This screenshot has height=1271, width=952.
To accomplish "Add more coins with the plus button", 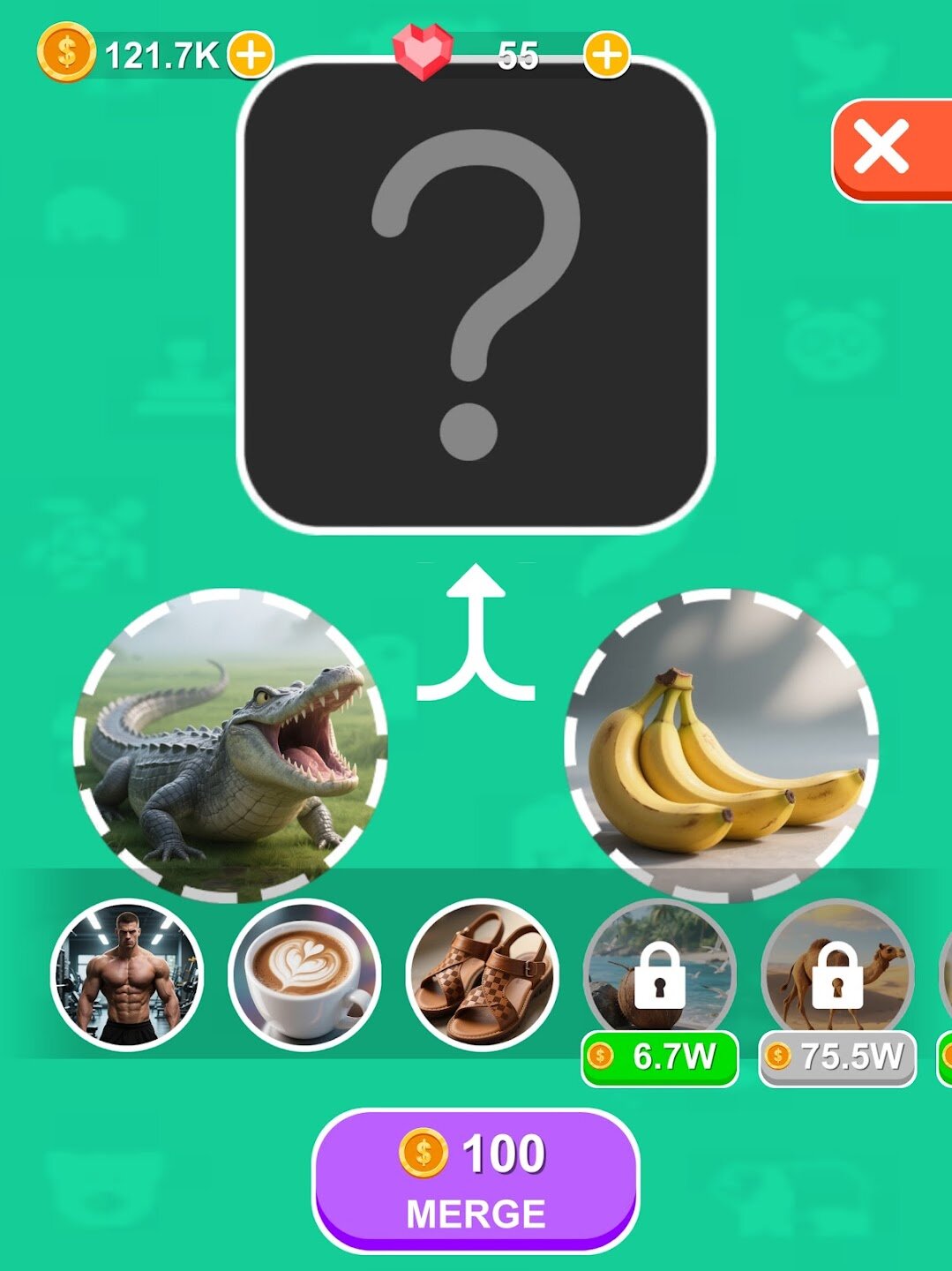I will tap(251, 56).
